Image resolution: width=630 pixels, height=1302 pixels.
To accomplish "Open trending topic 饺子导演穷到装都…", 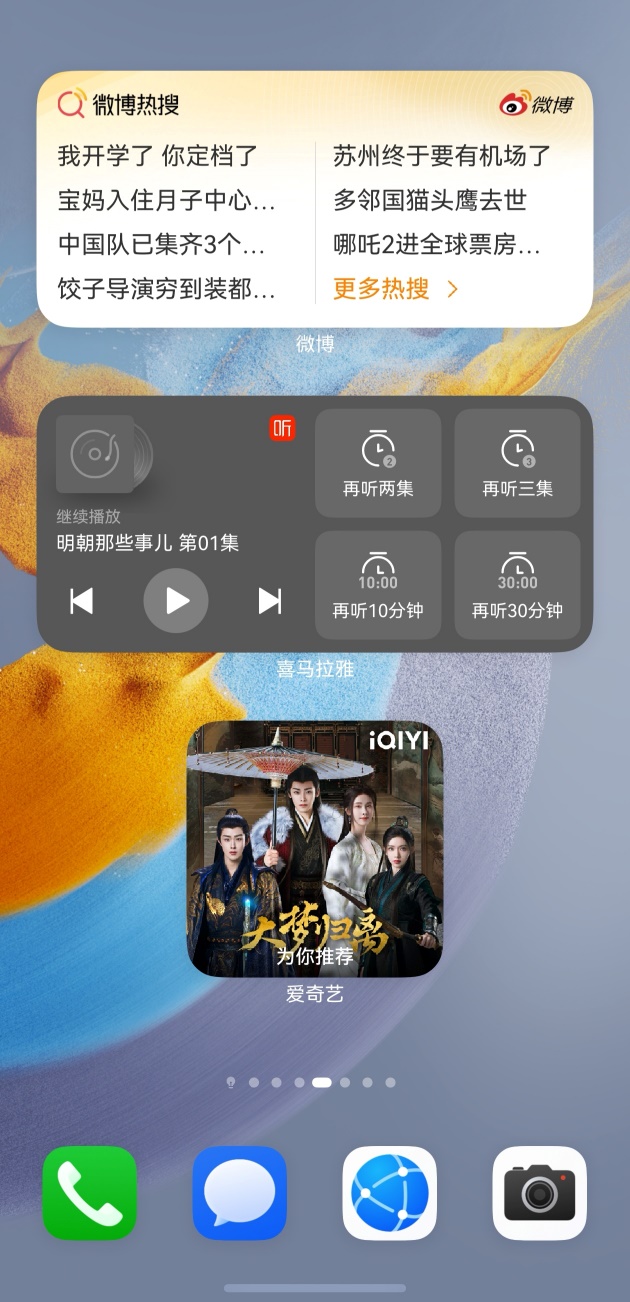I will point(166,289).
